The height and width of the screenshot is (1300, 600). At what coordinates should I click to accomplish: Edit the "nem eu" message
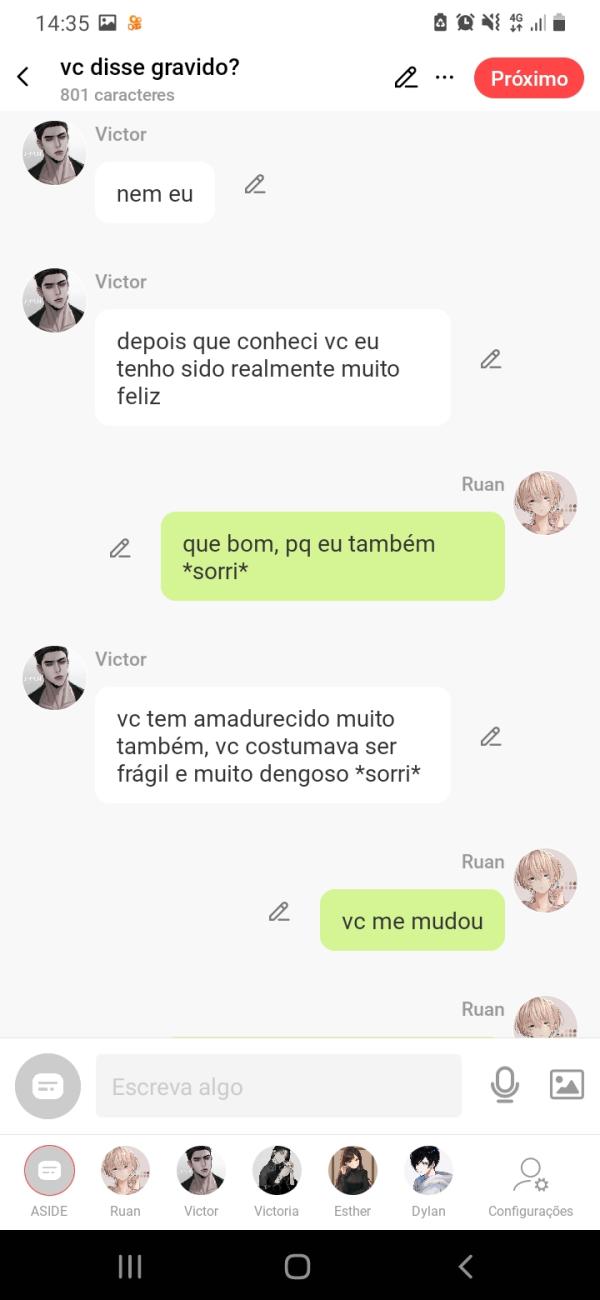pos(255,184)
